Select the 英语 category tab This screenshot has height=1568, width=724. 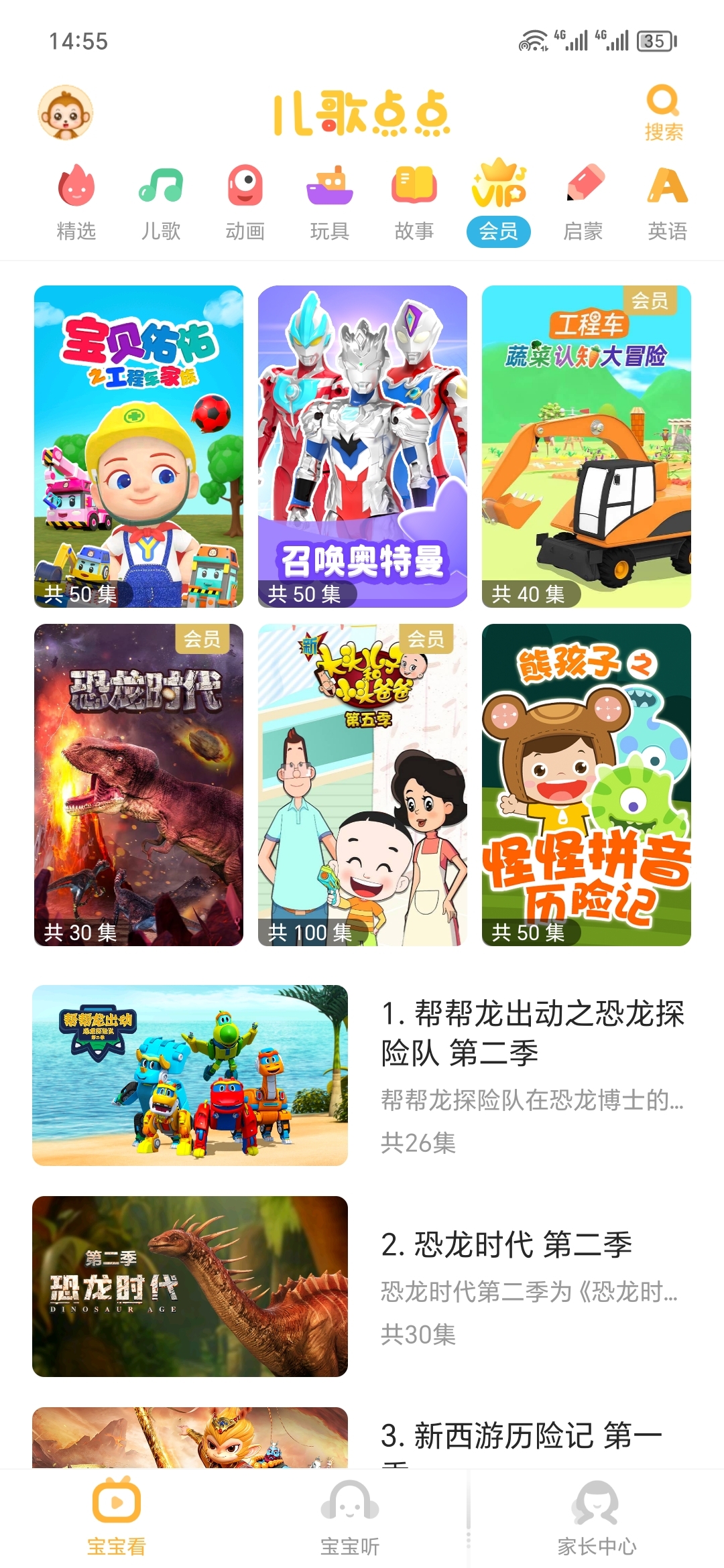tap(667, 202)
